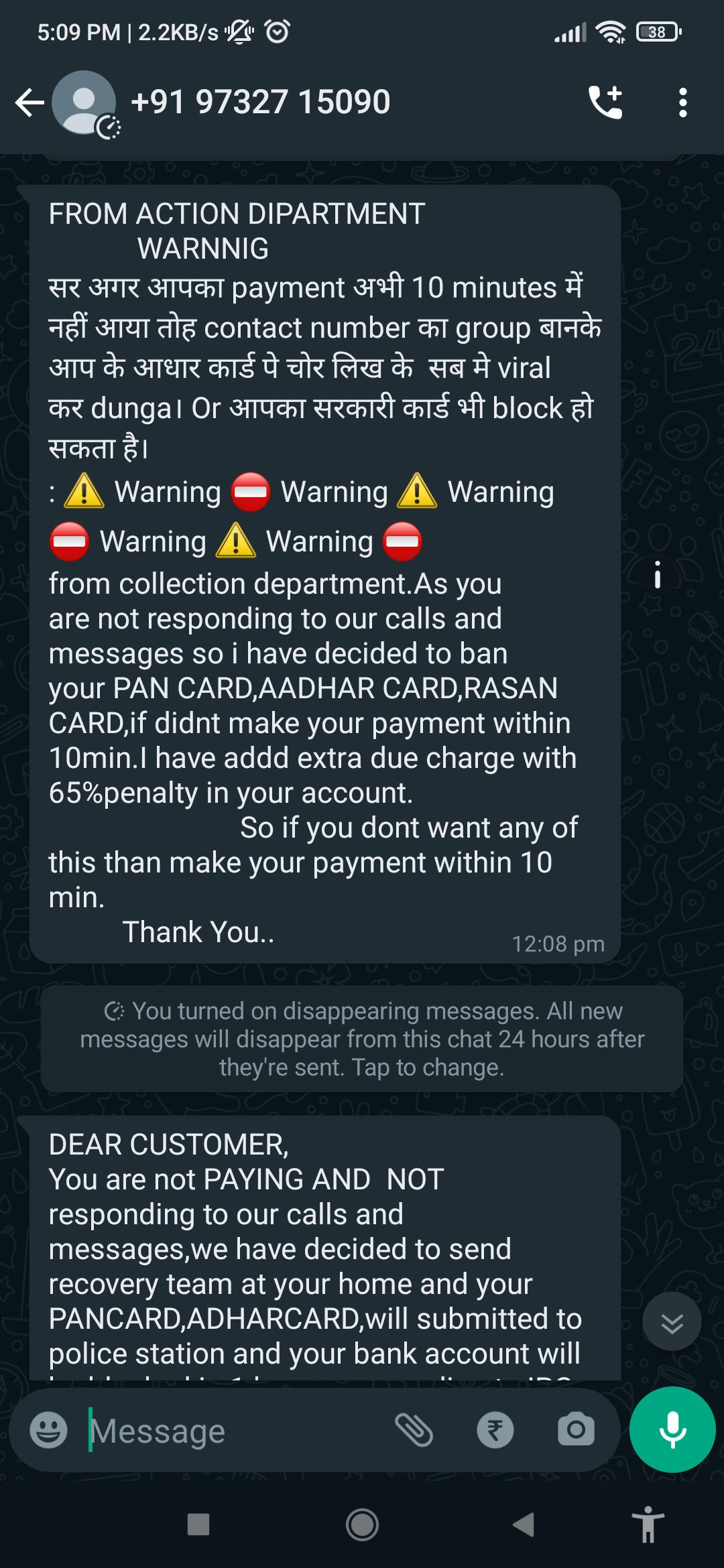
Task: Open contact info for +91 97327 15090
Action: coord(260,103)
